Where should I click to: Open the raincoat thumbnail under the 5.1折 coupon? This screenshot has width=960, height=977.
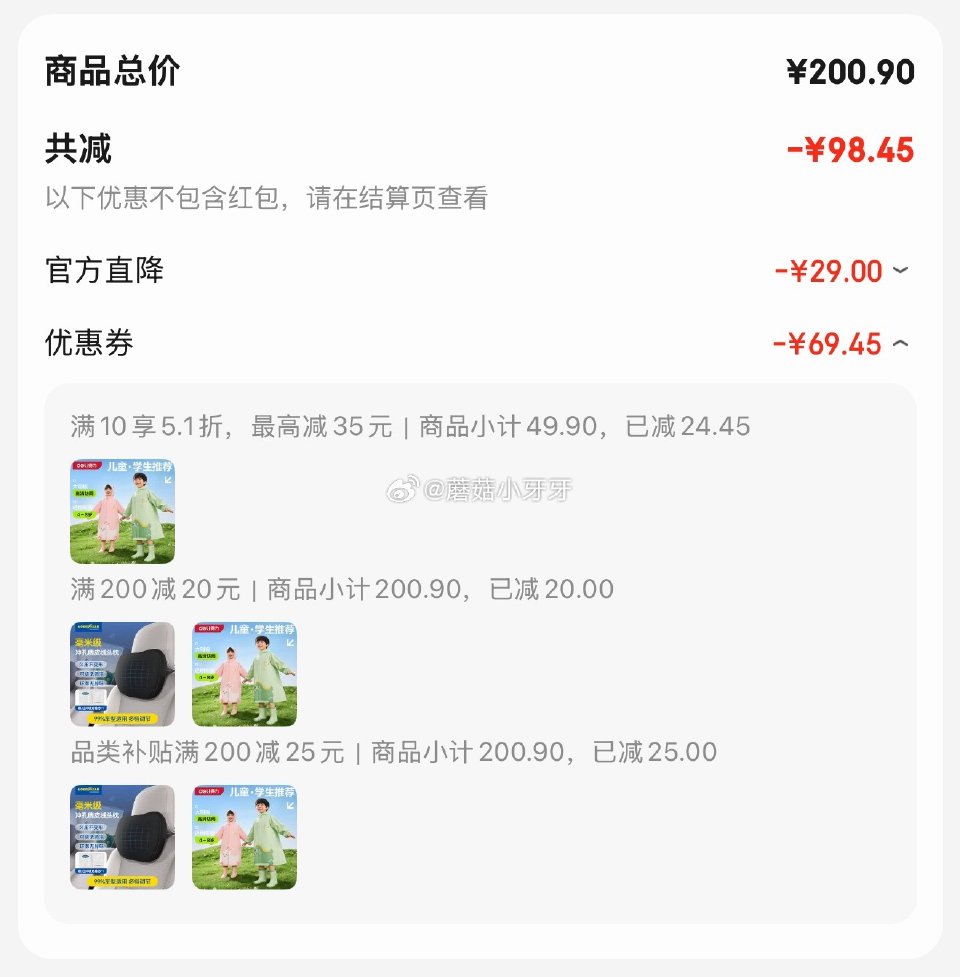pos(122,511)
